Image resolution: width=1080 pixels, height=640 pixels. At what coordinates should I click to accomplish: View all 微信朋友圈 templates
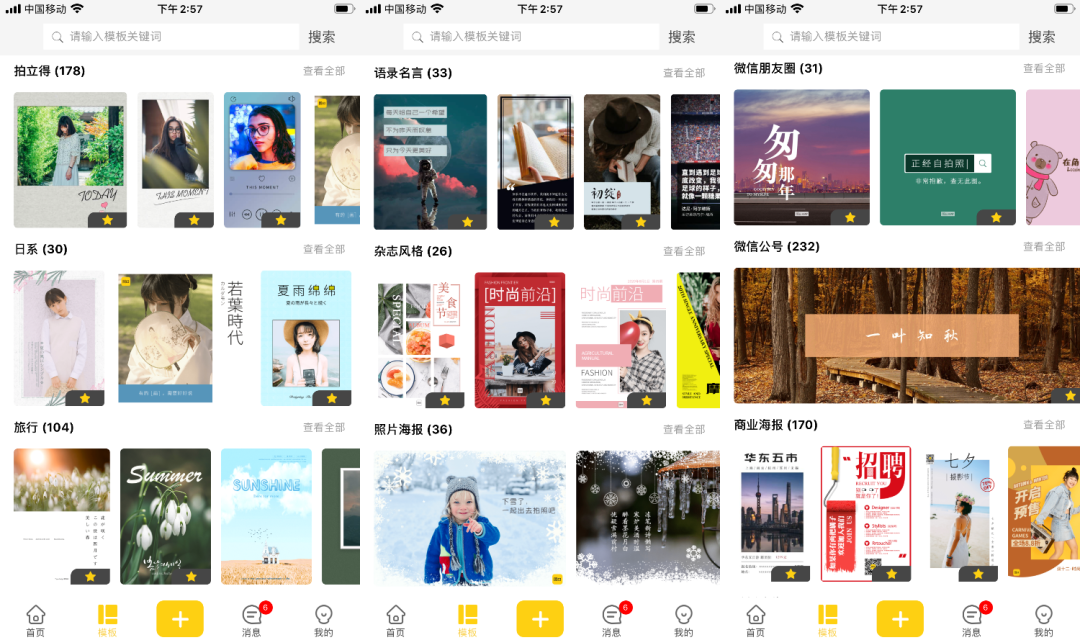click(x=1044, y=69)
